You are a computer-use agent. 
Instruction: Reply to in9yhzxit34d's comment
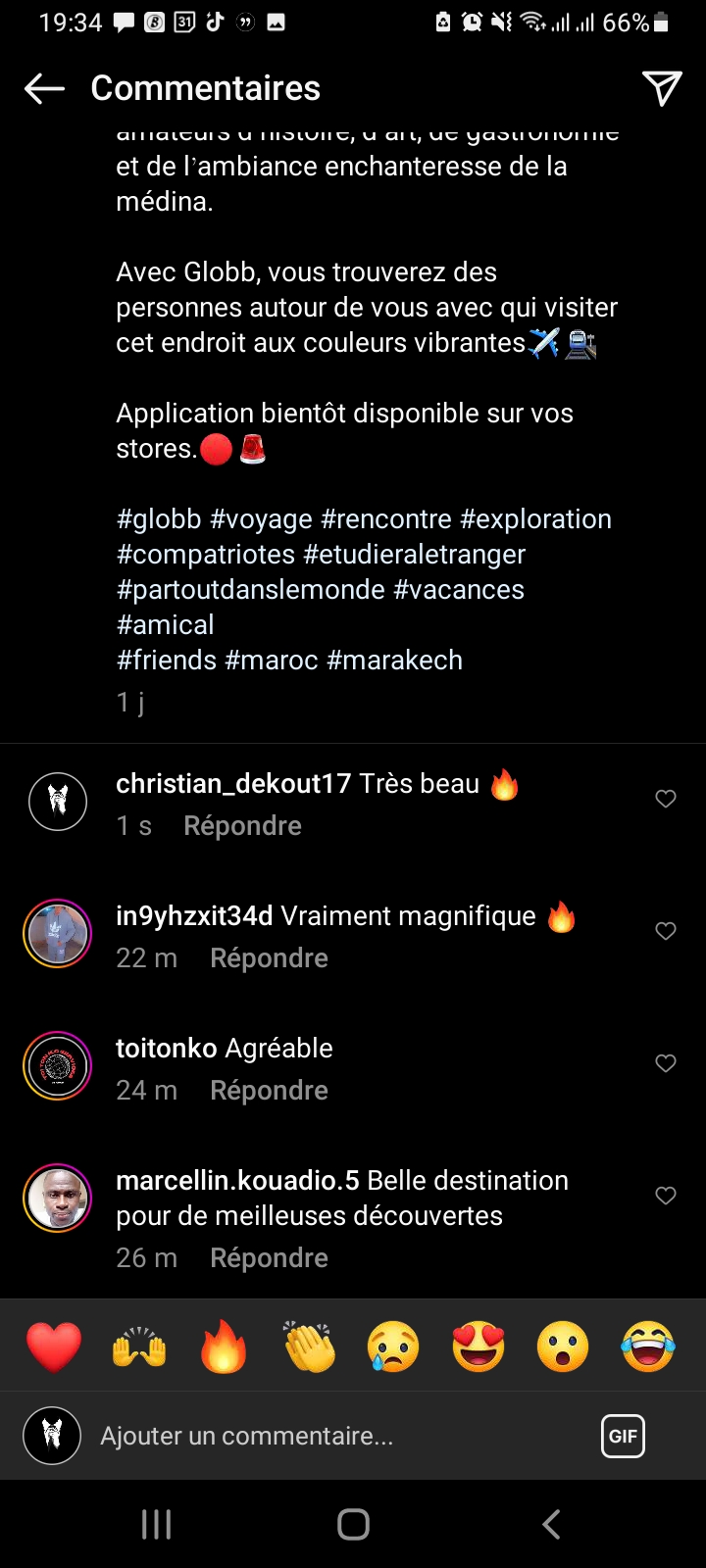tap(269, 958)
